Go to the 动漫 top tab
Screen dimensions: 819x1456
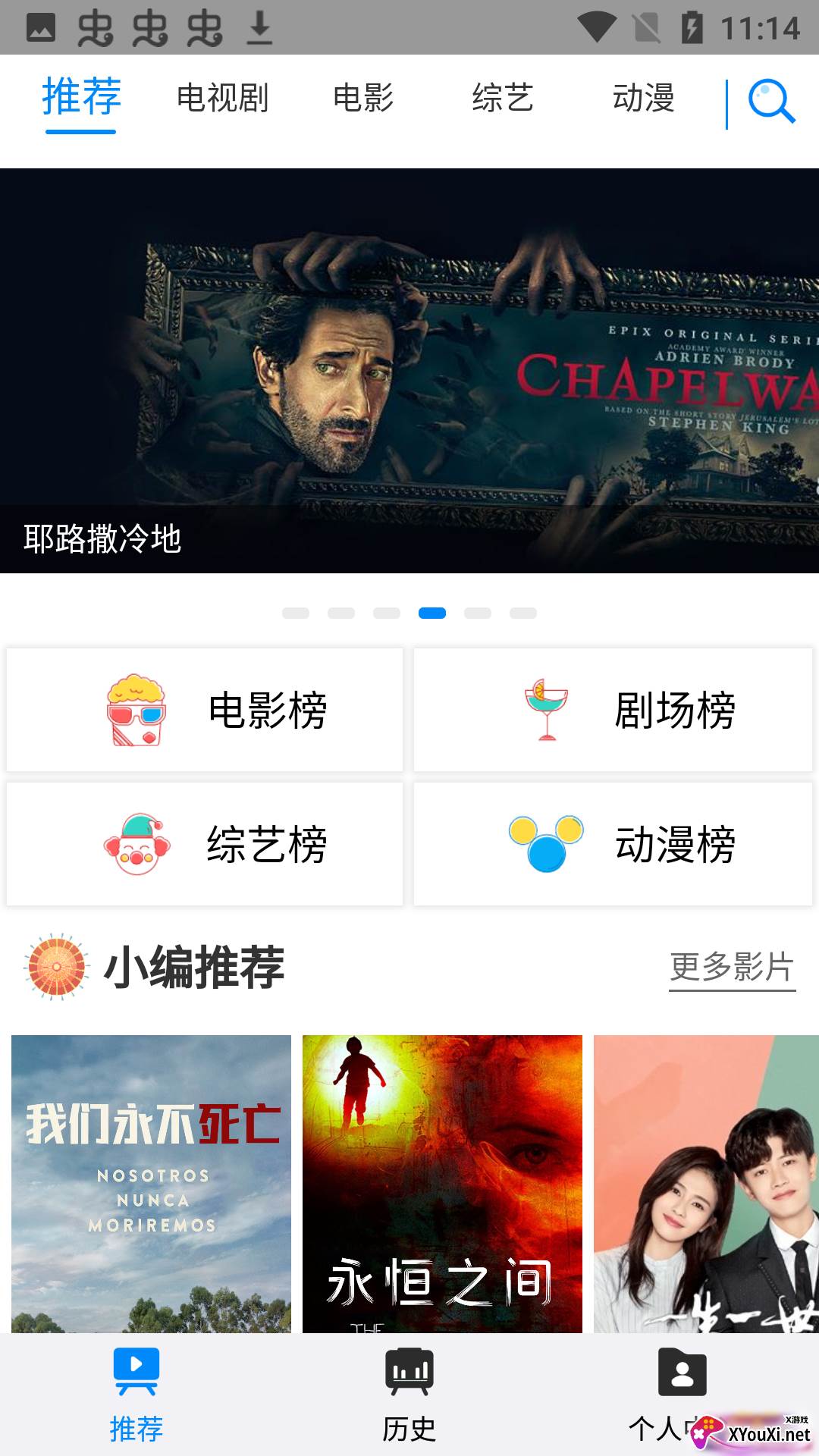(643, 99)
